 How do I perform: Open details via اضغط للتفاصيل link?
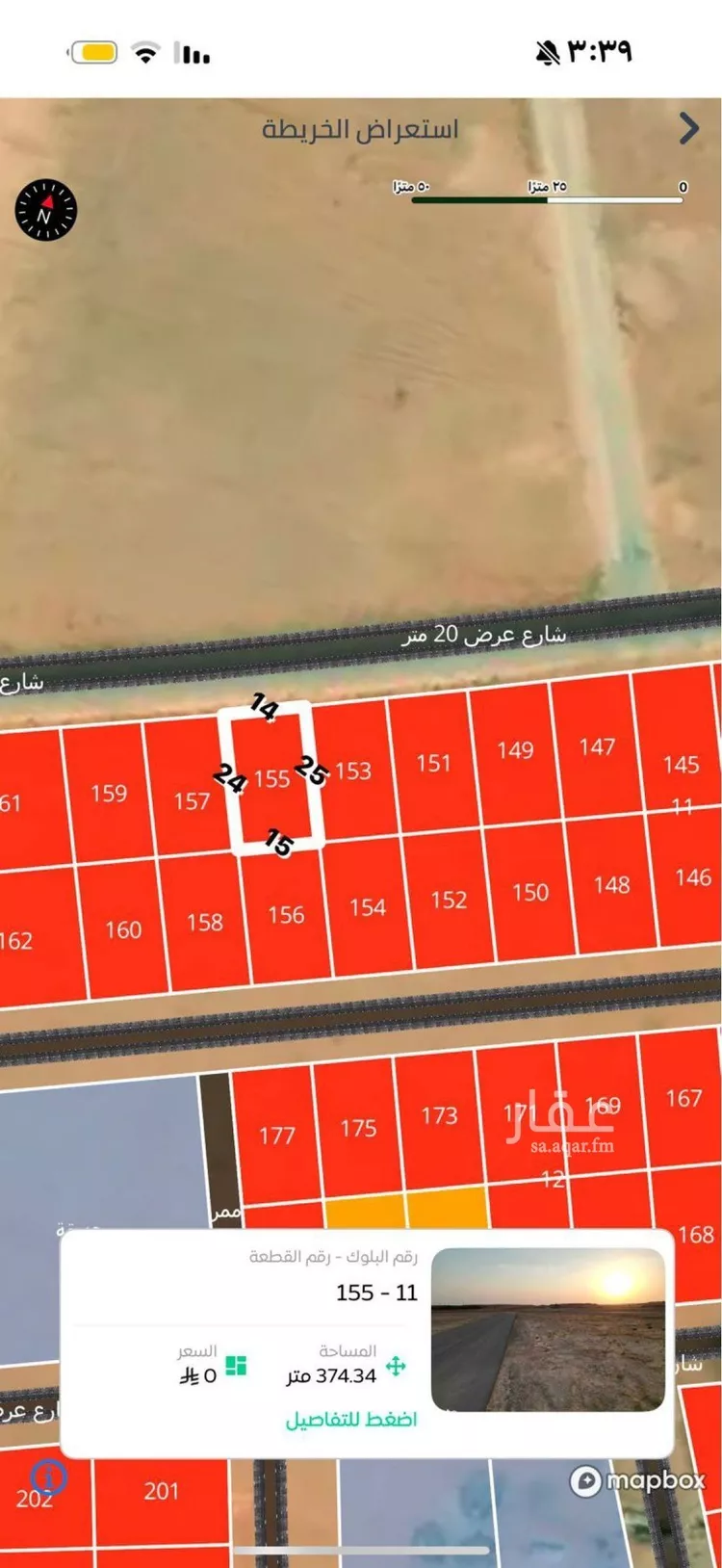(350, 1420)
